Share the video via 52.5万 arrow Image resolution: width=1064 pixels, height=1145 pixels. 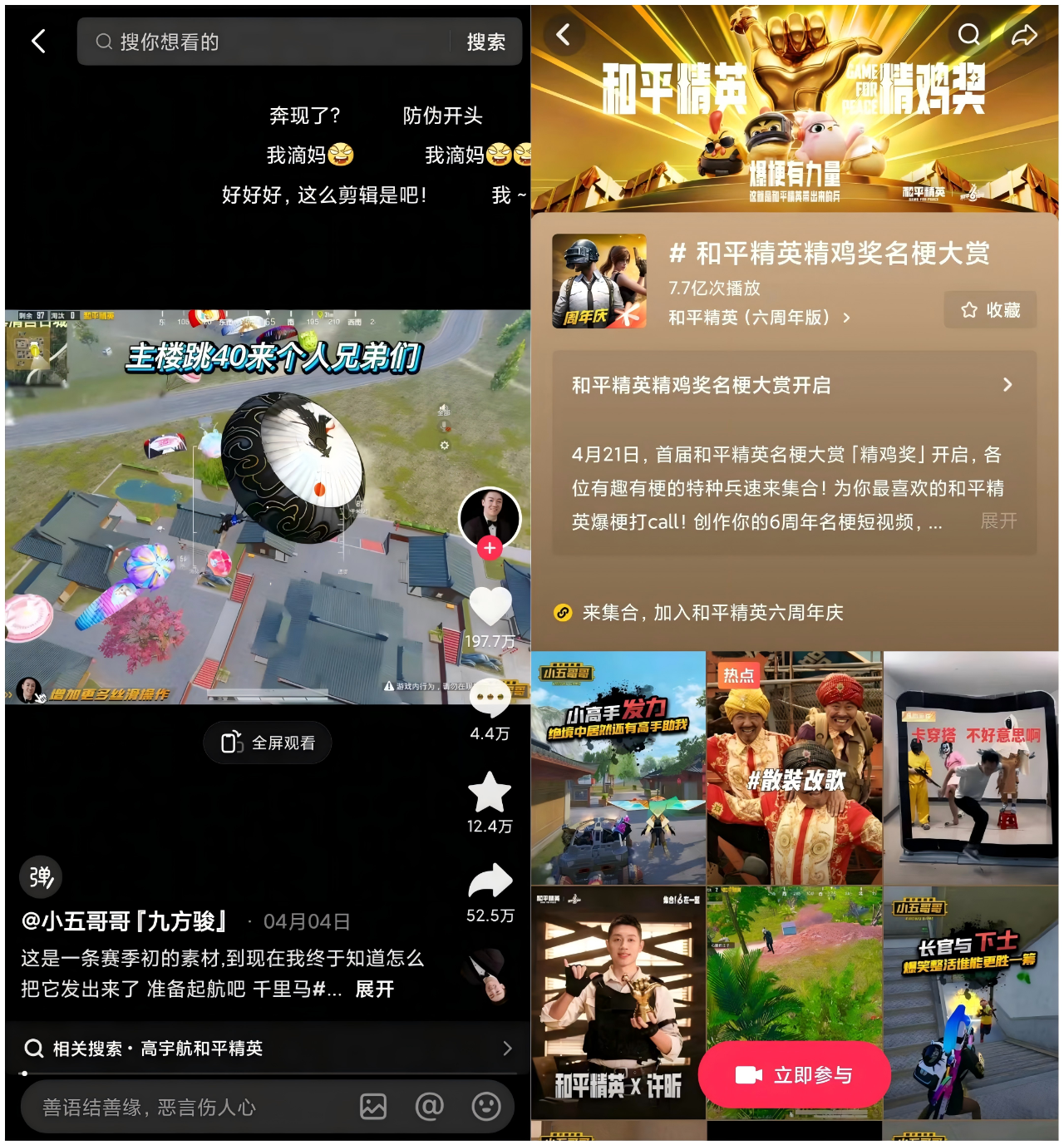point(490,882)
